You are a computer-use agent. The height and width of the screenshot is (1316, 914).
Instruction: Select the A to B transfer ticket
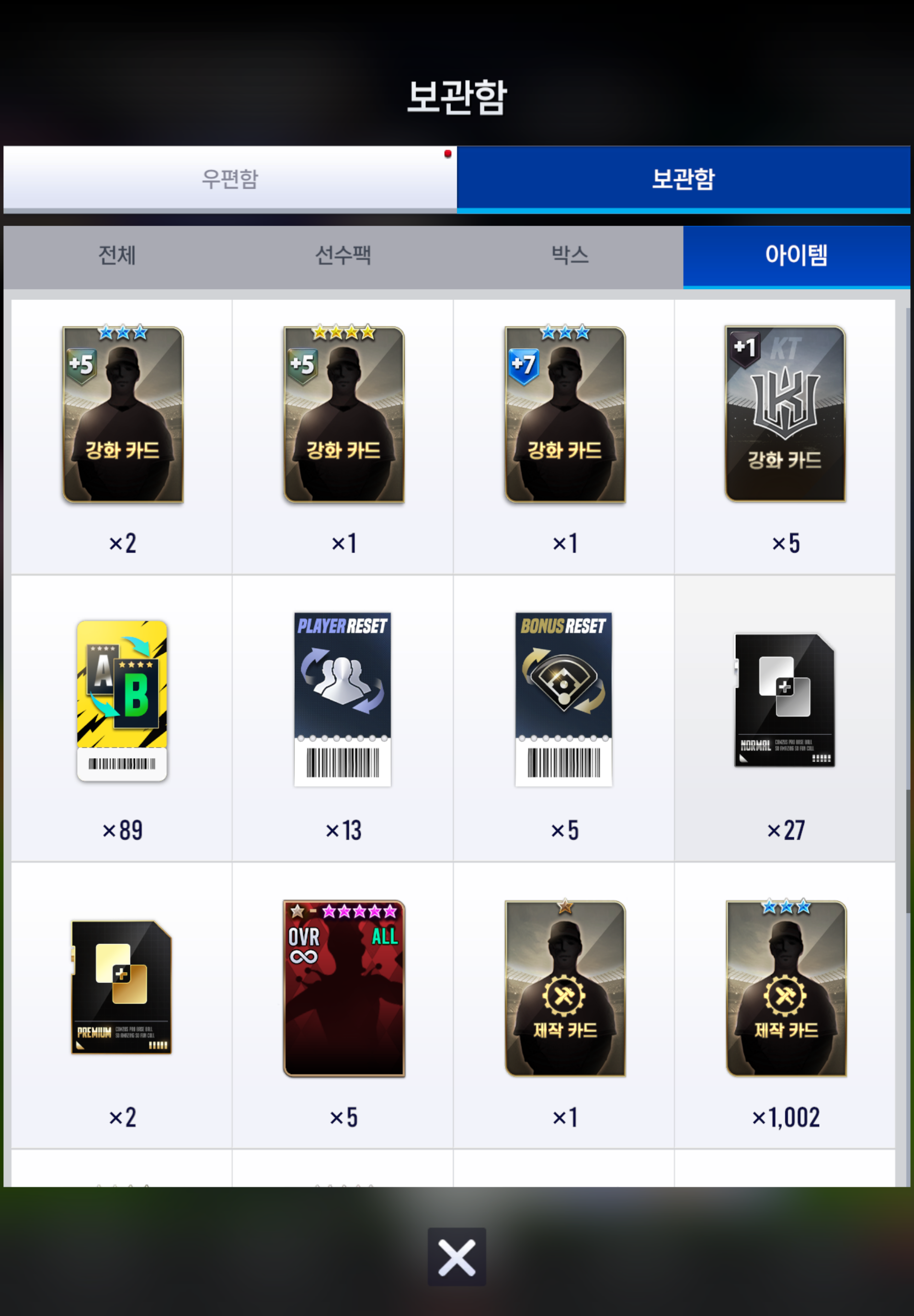point(122,701)
